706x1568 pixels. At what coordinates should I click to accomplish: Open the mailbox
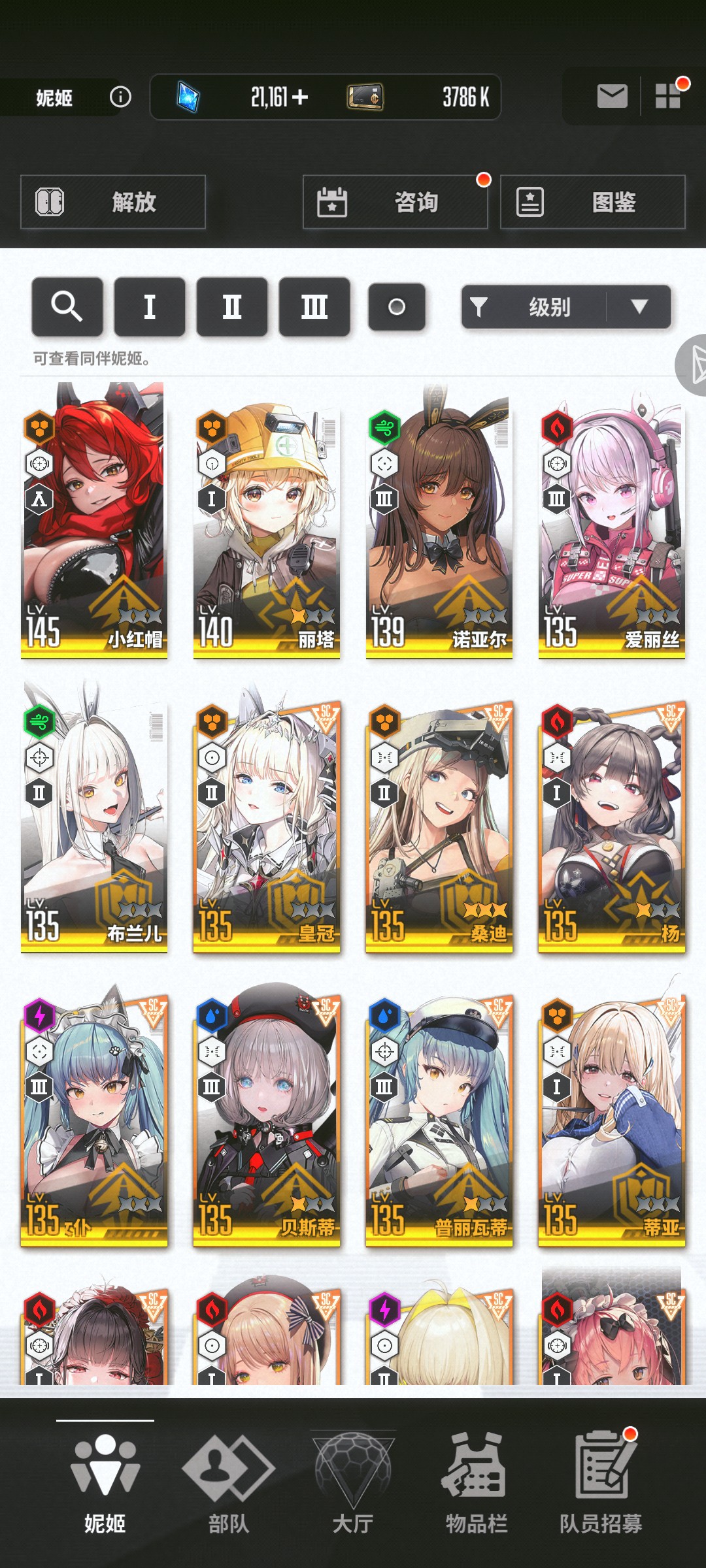612,97
